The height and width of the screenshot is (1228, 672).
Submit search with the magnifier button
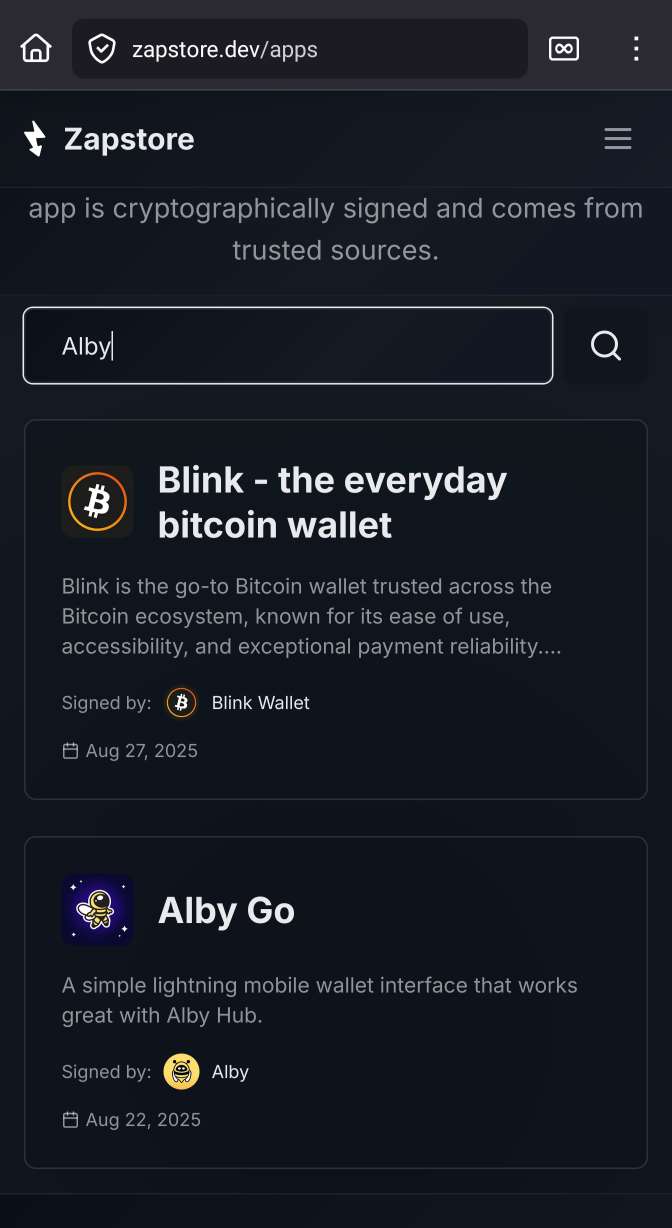coord(606,346)
